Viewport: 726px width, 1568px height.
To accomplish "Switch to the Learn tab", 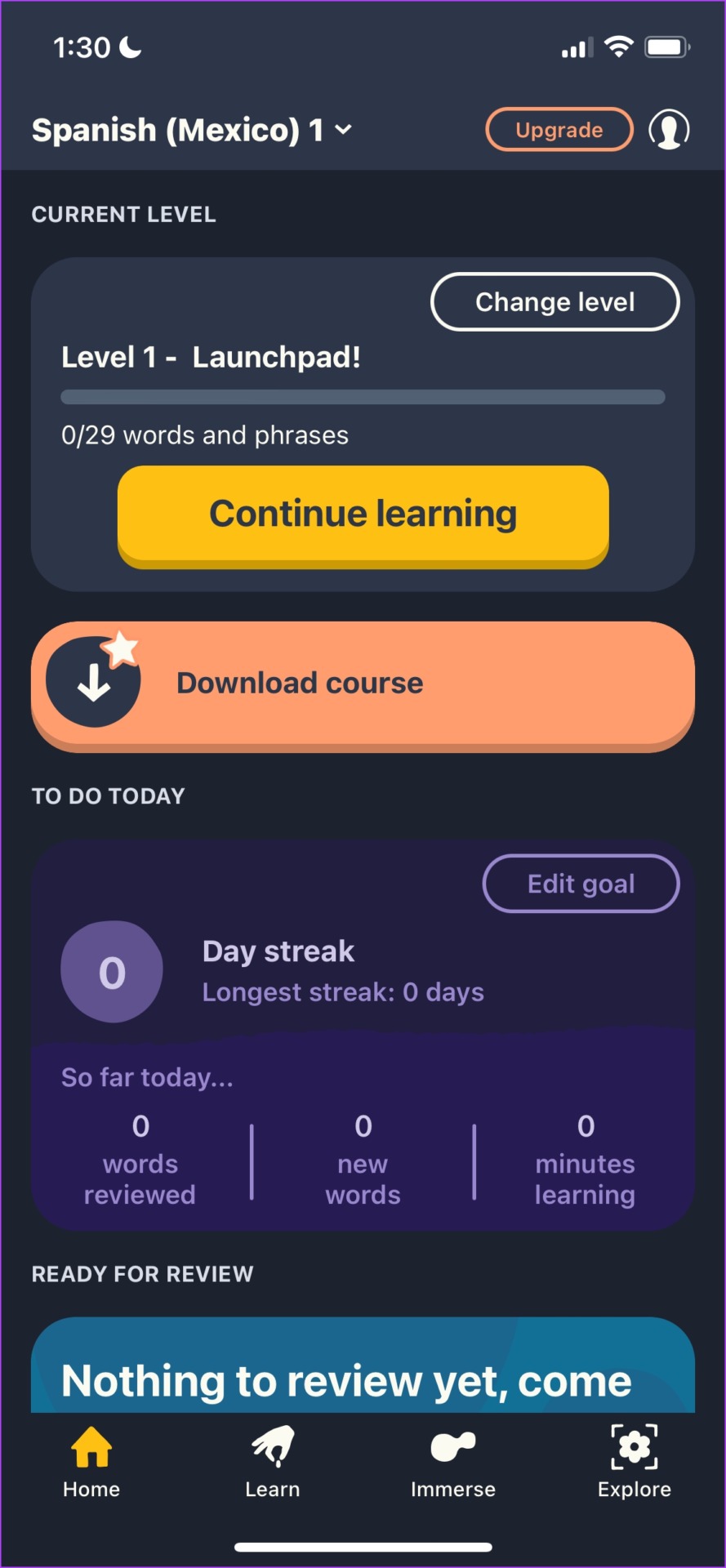I will pos(273,1463).
